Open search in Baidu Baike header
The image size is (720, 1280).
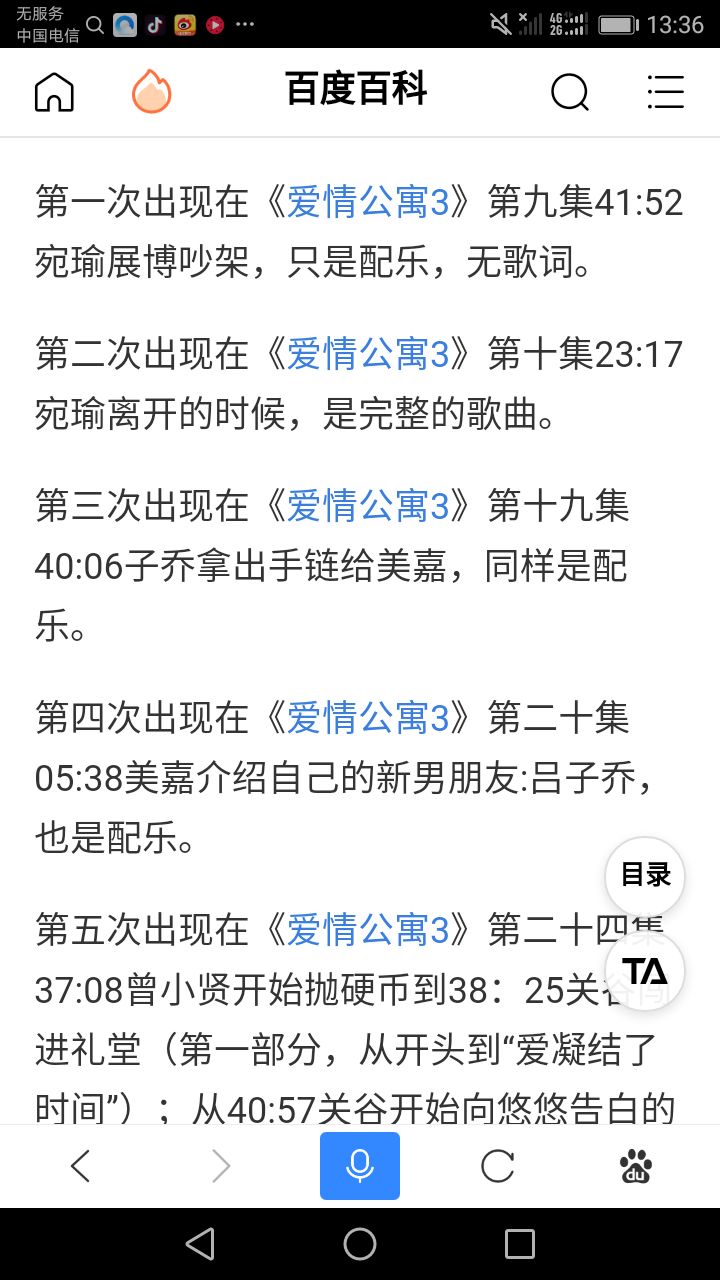click(570, 92)
